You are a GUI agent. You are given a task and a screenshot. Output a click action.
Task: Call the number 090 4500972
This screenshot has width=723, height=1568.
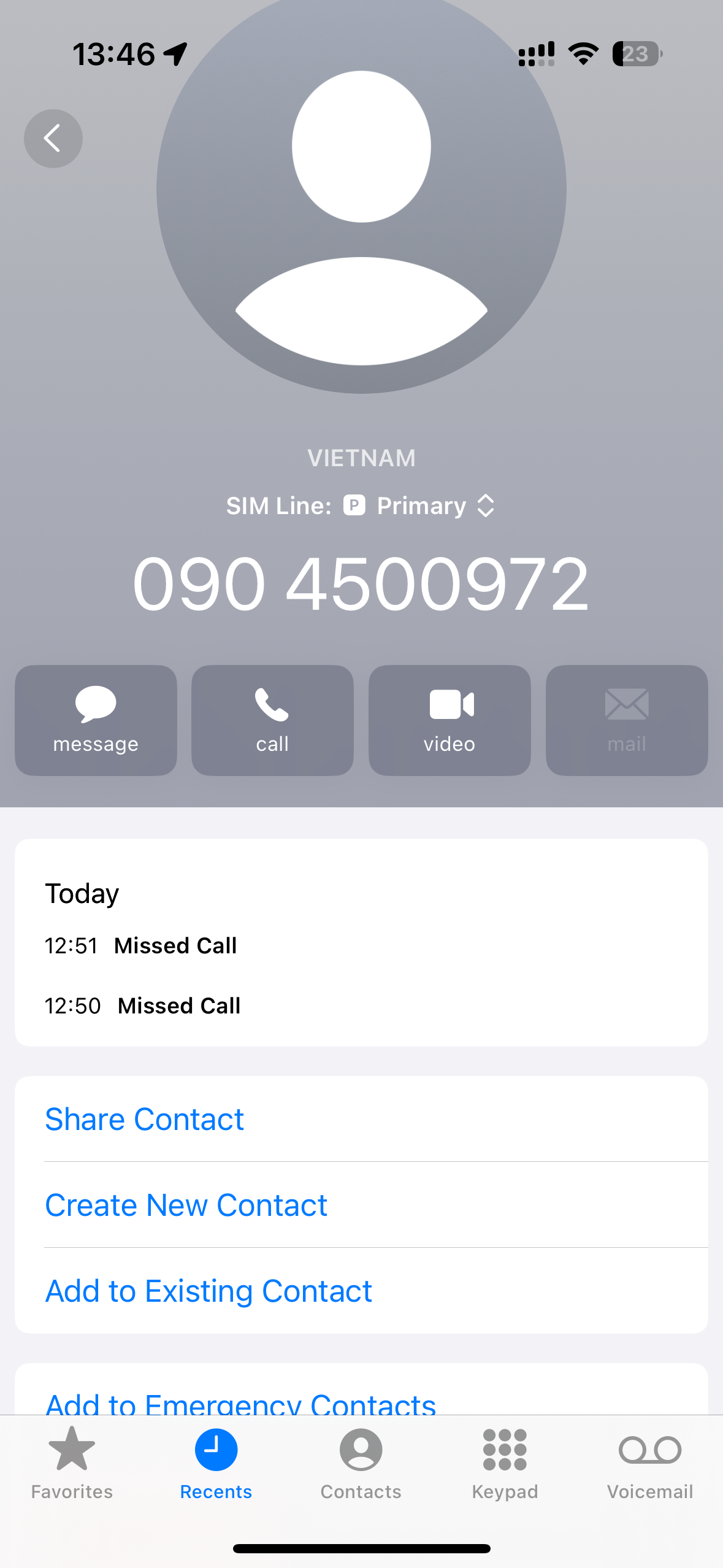tap(272, 720)
